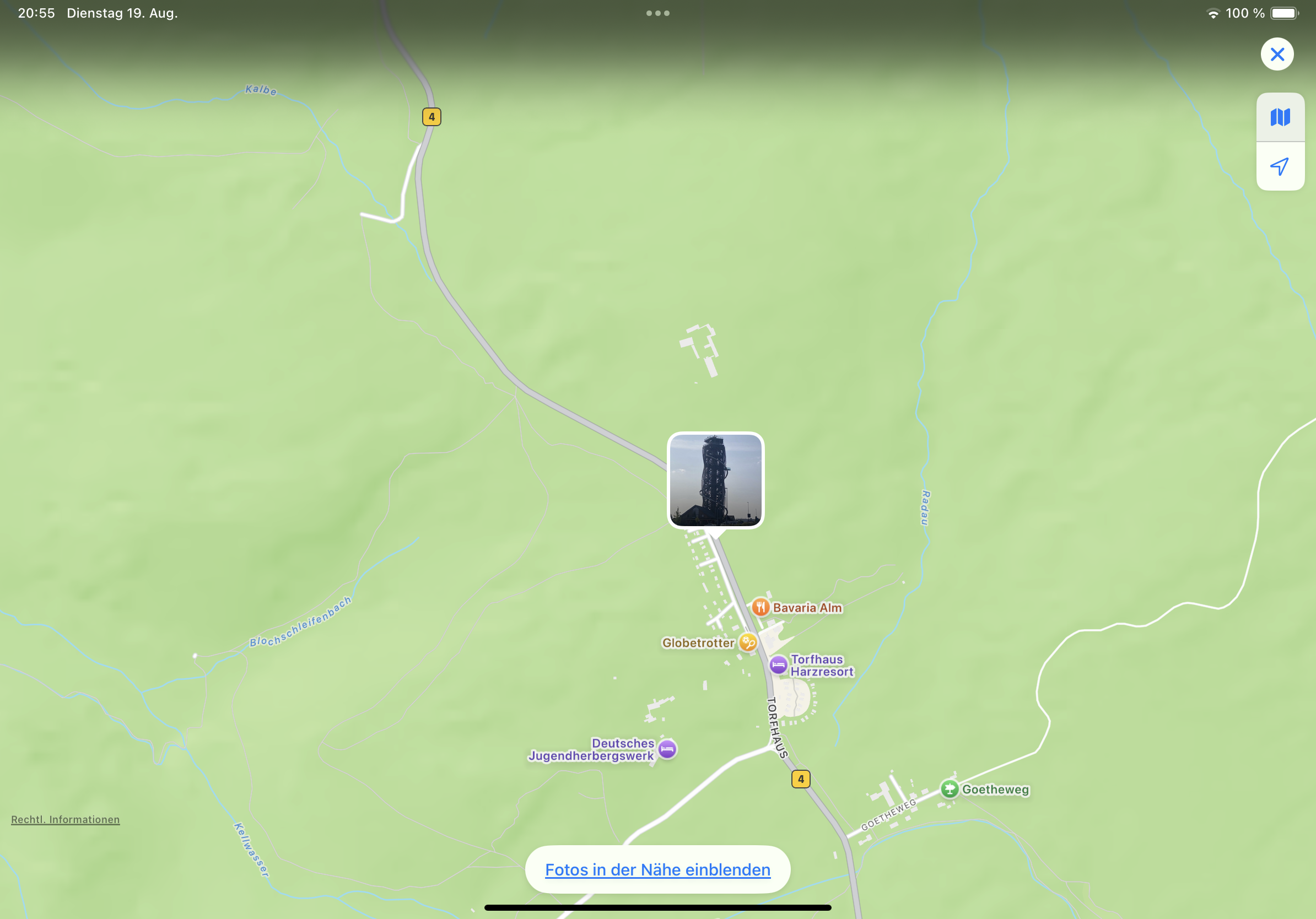1316x919 pixels.
Task: Open the three-dot multitasking menu
Action: (657, 13)
